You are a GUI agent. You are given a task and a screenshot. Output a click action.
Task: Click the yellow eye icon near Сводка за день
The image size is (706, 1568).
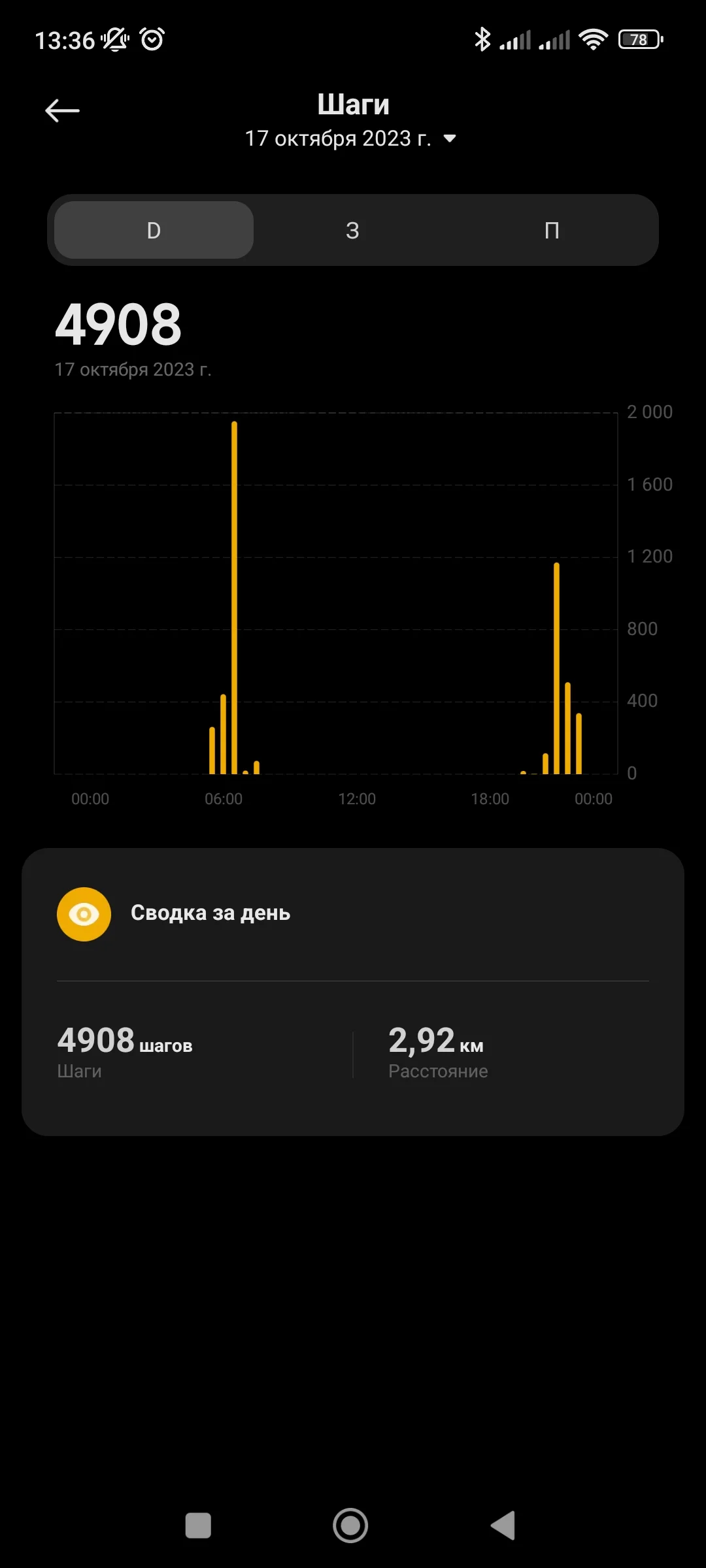[x=84, y=914]
